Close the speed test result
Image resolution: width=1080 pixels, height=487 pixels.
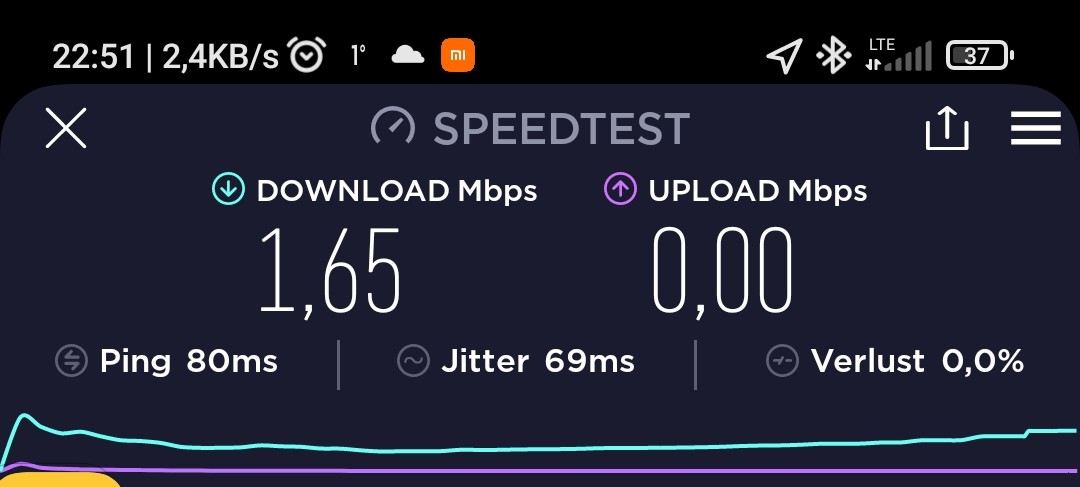coord(66,129)
